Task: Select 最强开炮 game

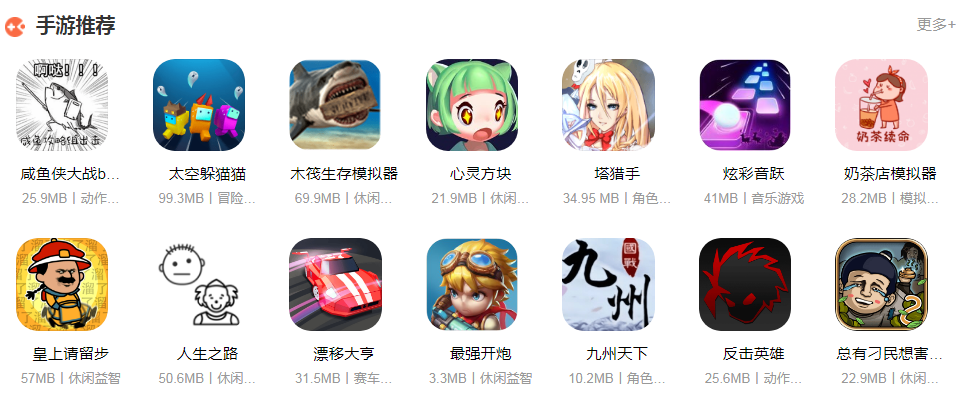Action: [472, 284]
